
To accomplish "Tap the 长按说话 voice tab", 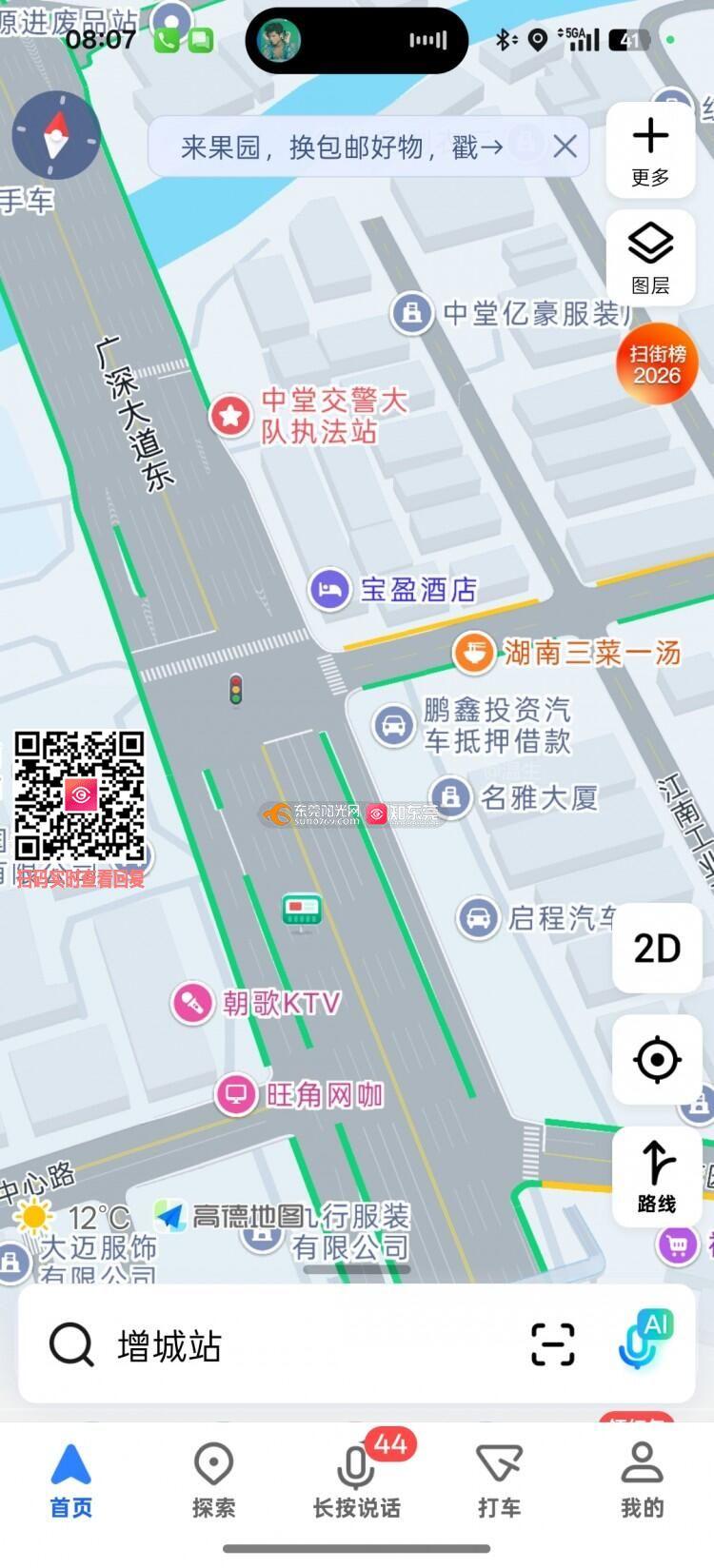I will (356, 1480).
